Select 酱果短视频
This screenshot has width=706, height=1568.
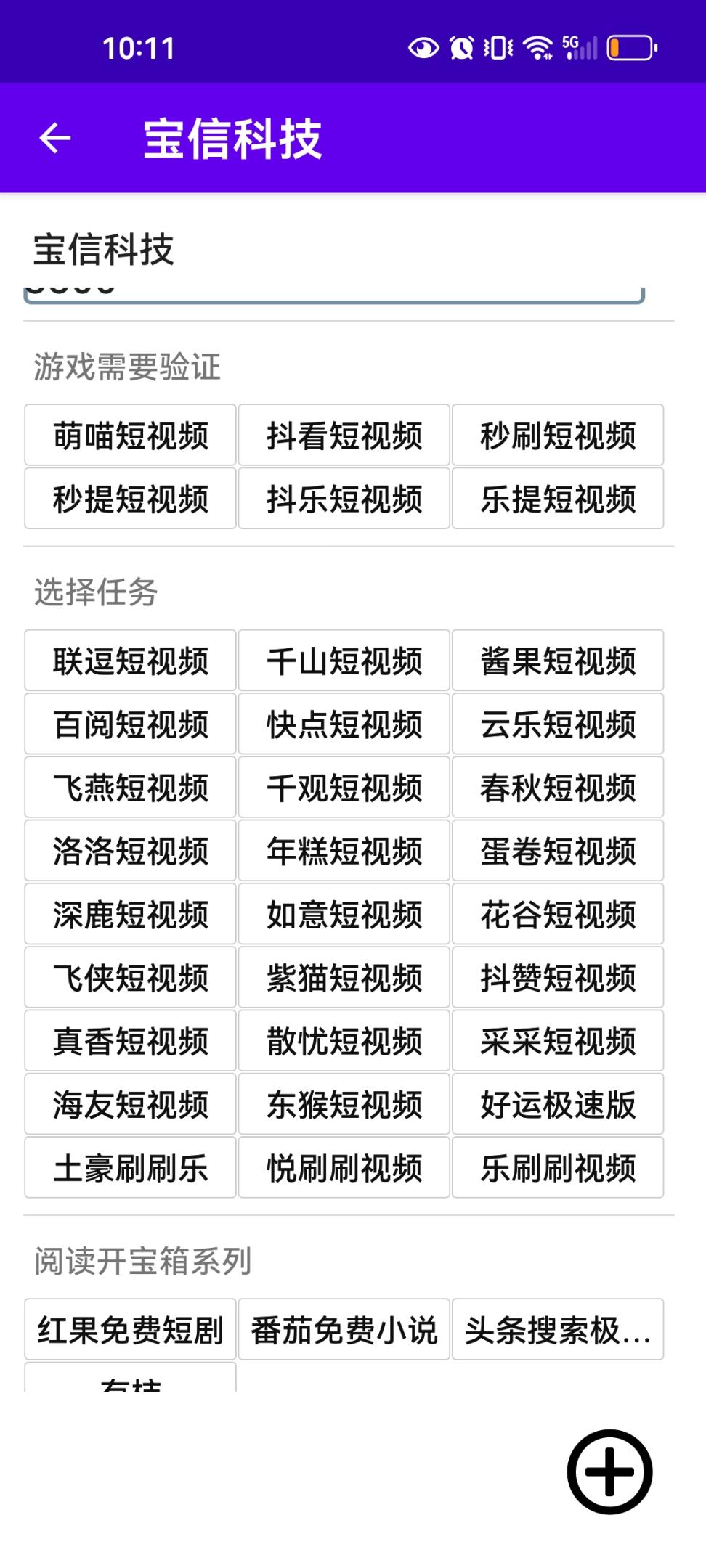pyautogui.click(x=558, y=661)
